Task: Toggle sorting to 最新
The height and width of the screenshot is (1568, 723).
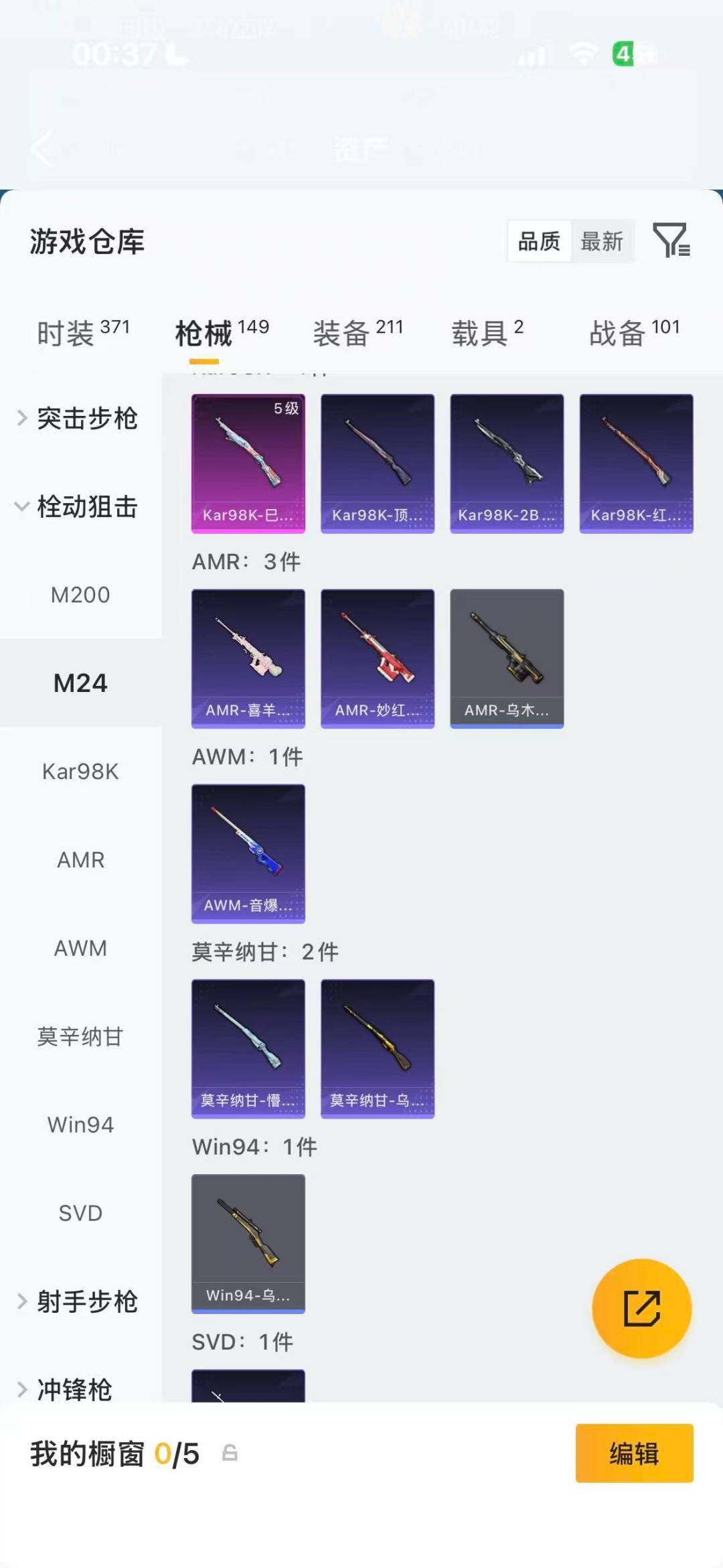Action: (x=602, y=241)
